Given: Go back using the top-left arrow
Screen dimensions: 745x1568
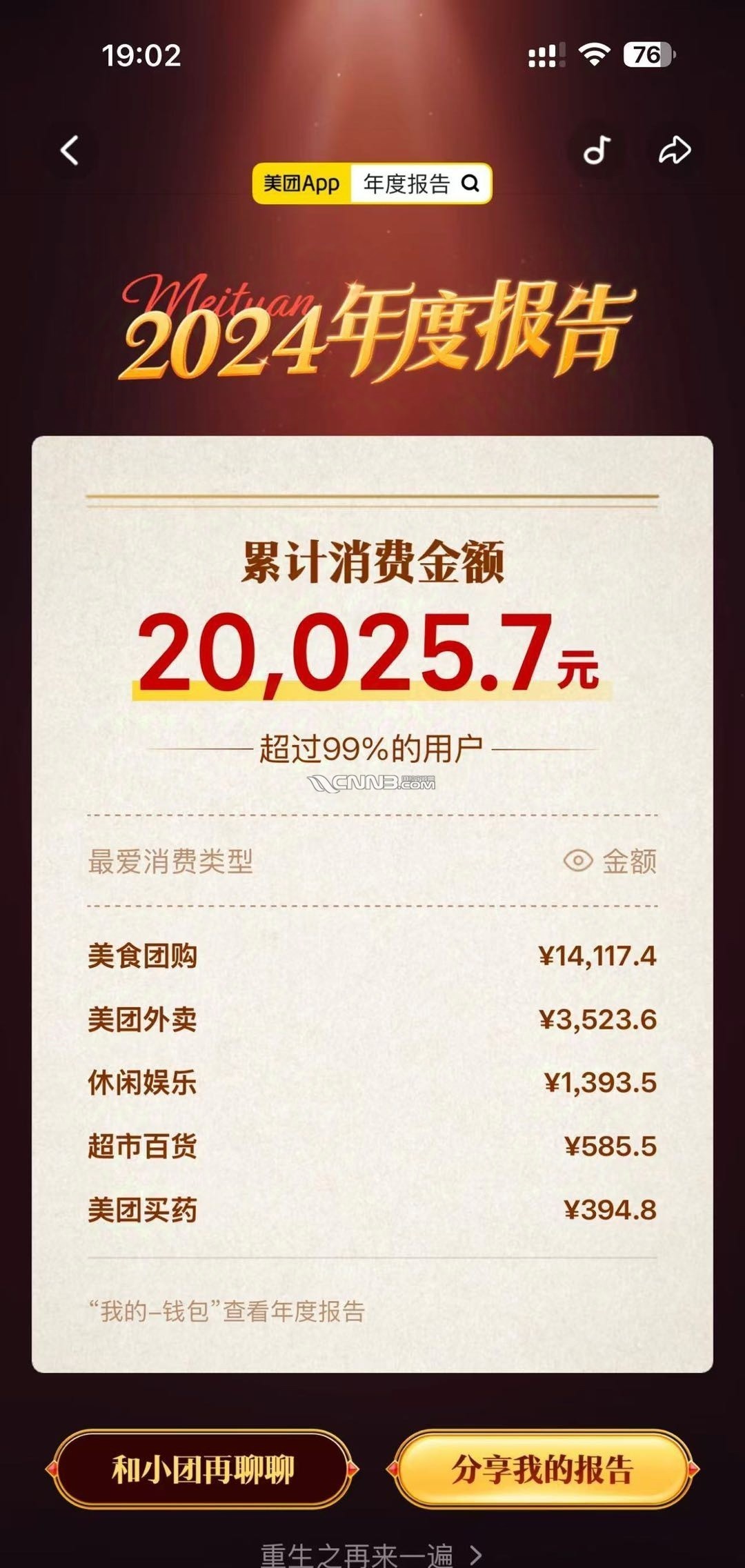Looking at the screenshot, I should click(x=70, y=150).
